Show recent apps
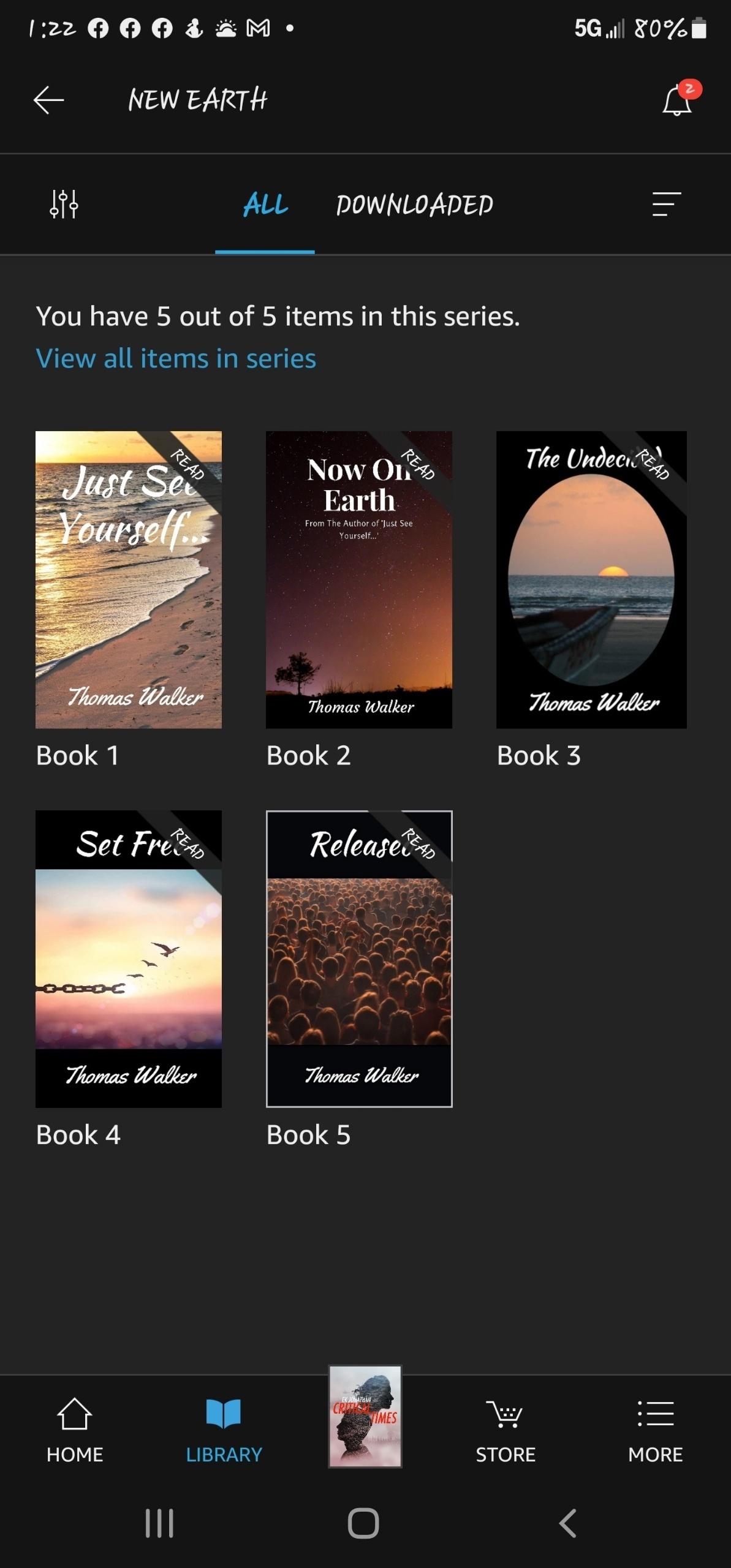The image size is (731, 1568). pos(159,1523)
